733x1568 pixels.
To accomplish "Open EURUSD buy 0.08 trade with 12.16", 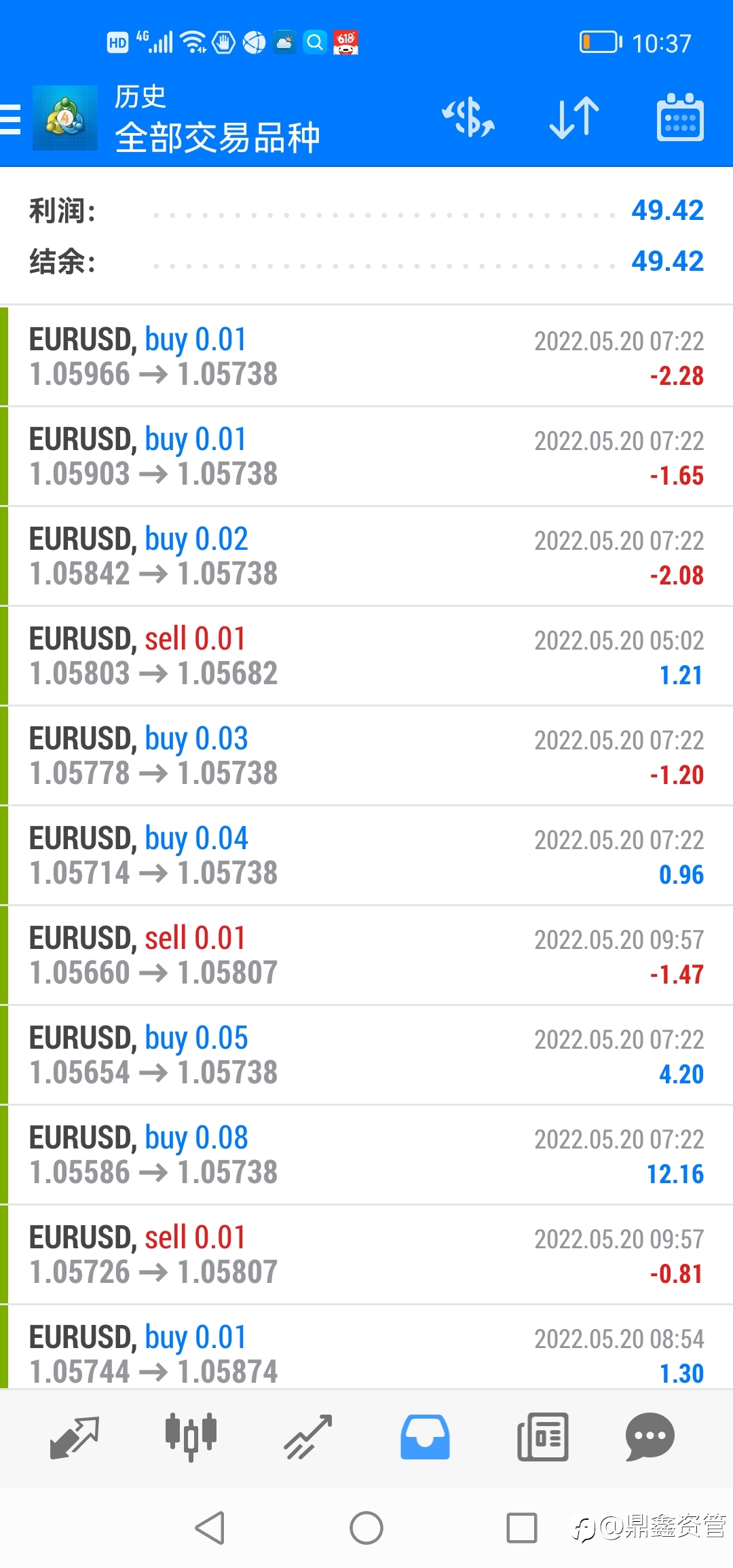I will pos(366,1155).
